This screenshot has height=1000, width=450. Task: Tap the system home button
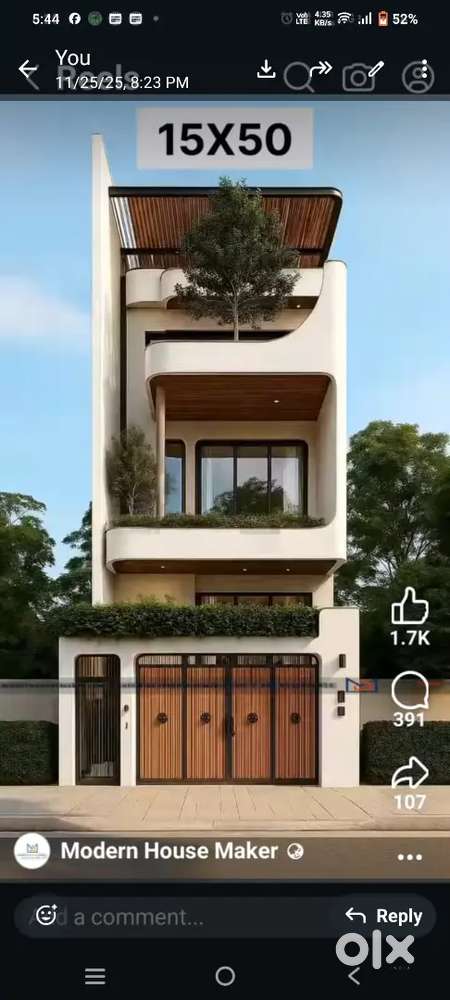[x=225, y=976]
